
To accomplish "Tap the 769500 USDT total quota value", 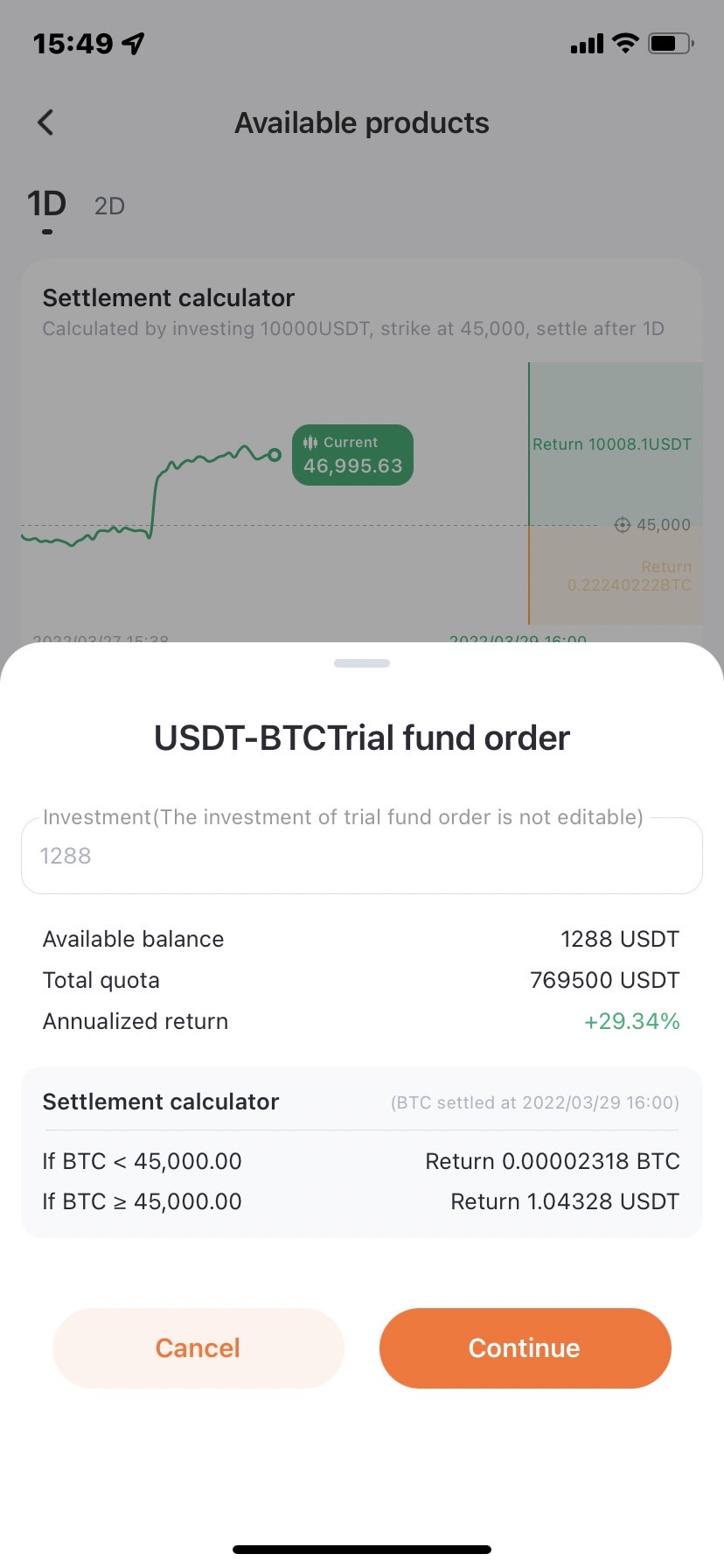I will pos(603,980).
